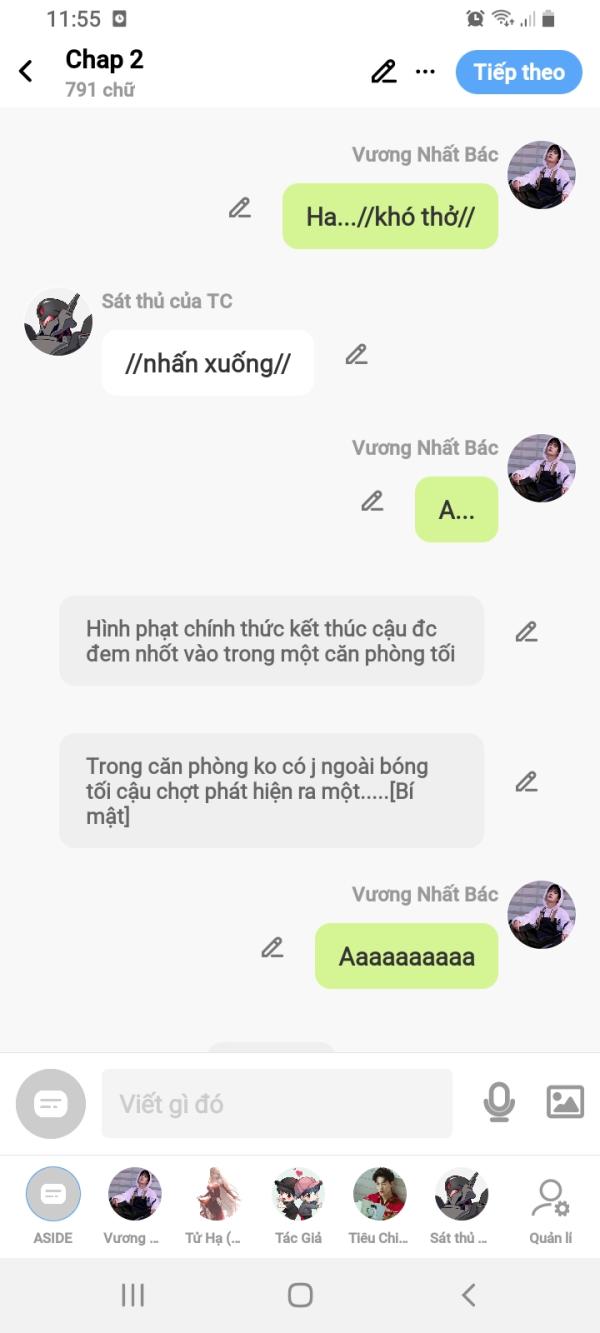This screenshot has height=1333, width=600.
Task: Open recent apps from the navigation bar
Action: tap(133, 1295)
